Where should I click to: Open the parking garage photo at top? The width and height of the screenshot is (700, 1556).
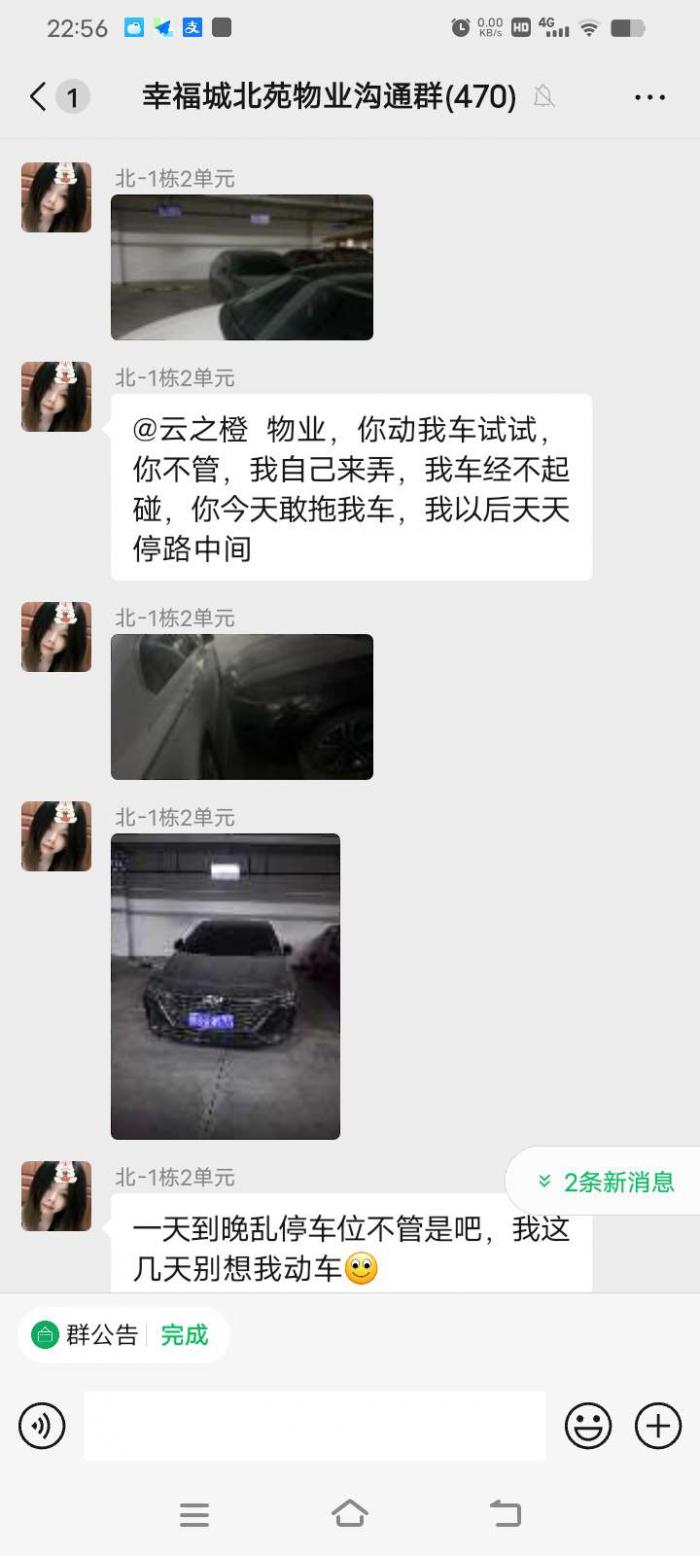click(x=241, y=267)
